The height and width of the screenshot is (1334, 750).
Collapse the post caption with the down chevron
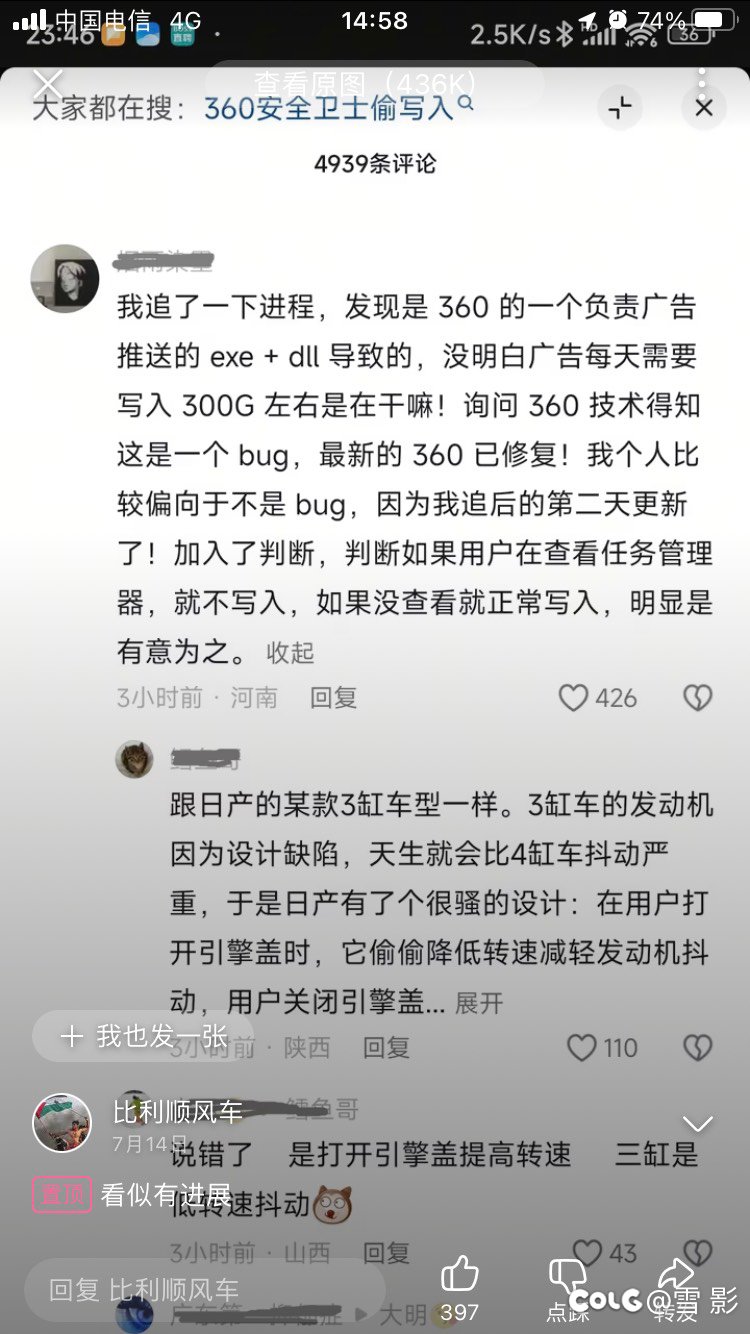[x=697, y=1123]
